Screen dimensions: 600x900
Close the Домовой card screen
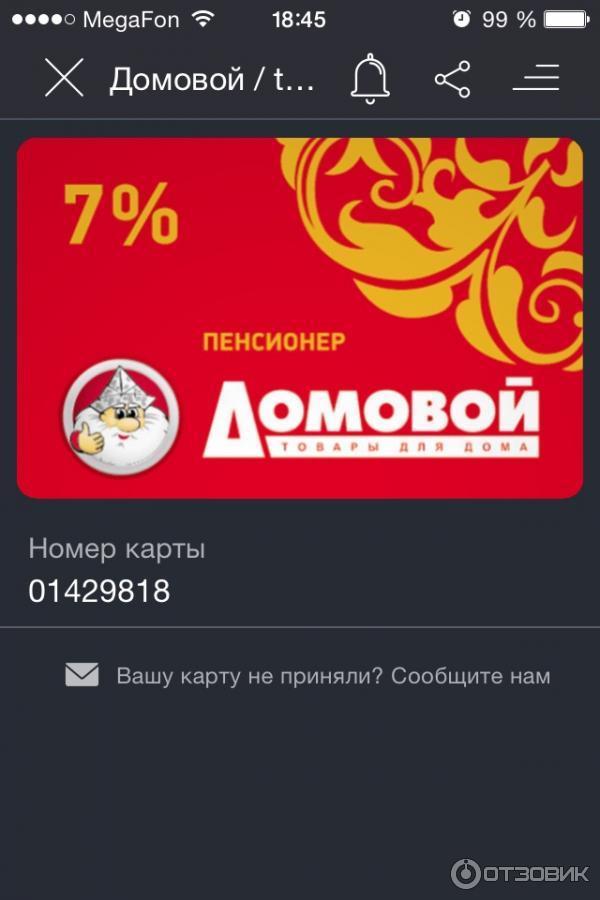coord(64,78)
